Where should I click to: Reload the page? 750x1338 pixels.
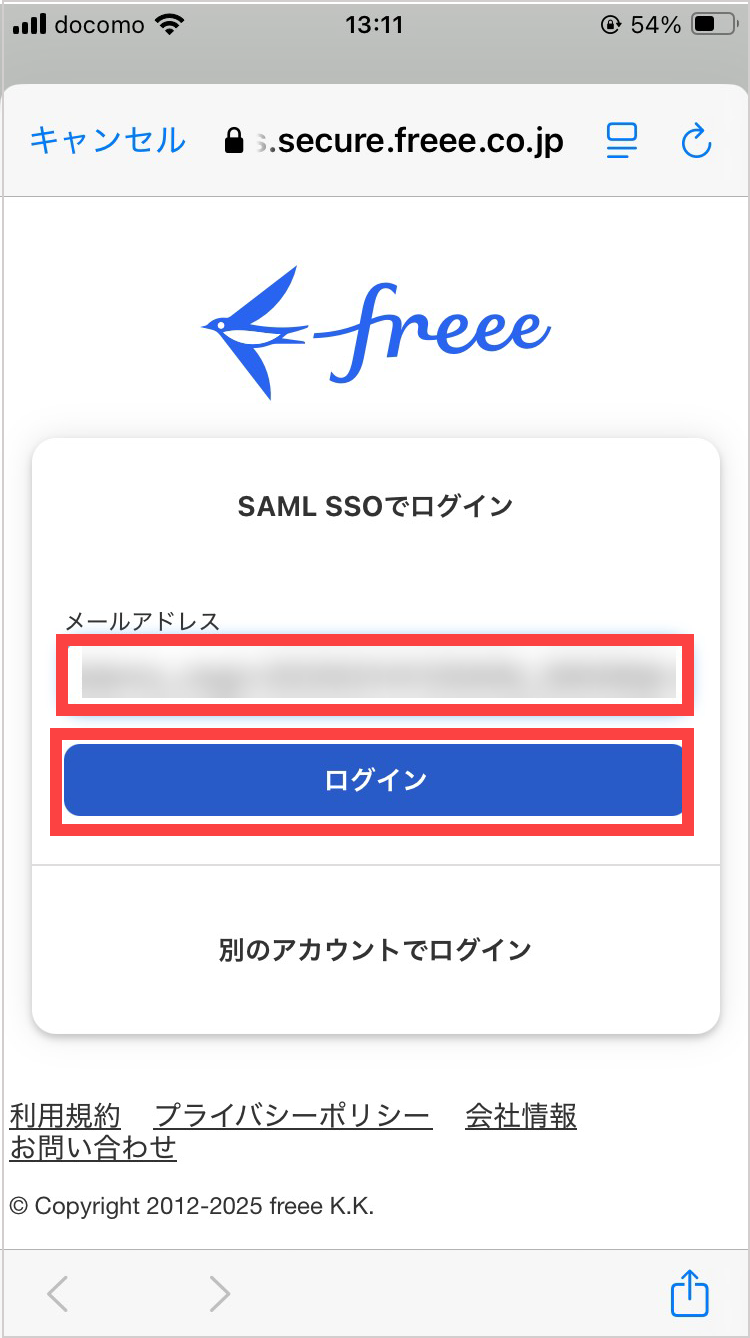pos(696,141)
